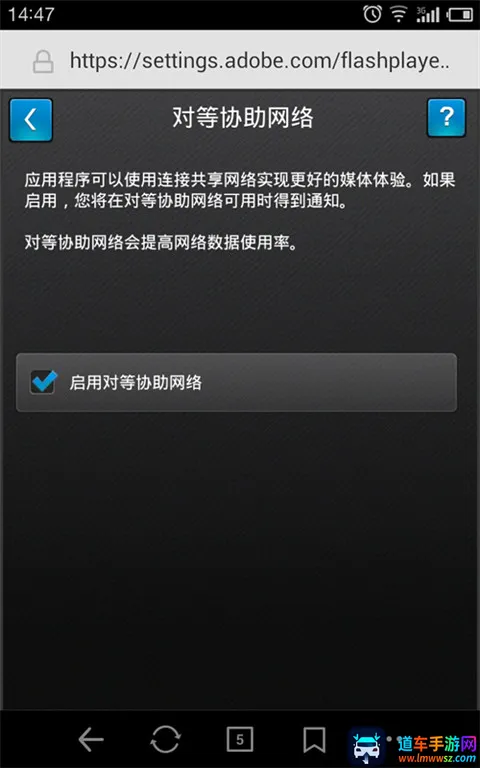480x768 pixels.
Task: Bookmark this page from the bottom toolbar
Action: pos(314,740)
